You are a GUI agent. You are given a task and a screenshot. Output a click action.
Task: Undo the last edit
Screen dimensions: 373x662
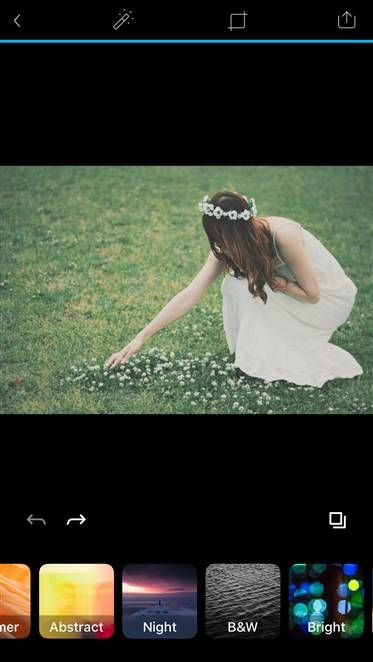pos(36,520)
